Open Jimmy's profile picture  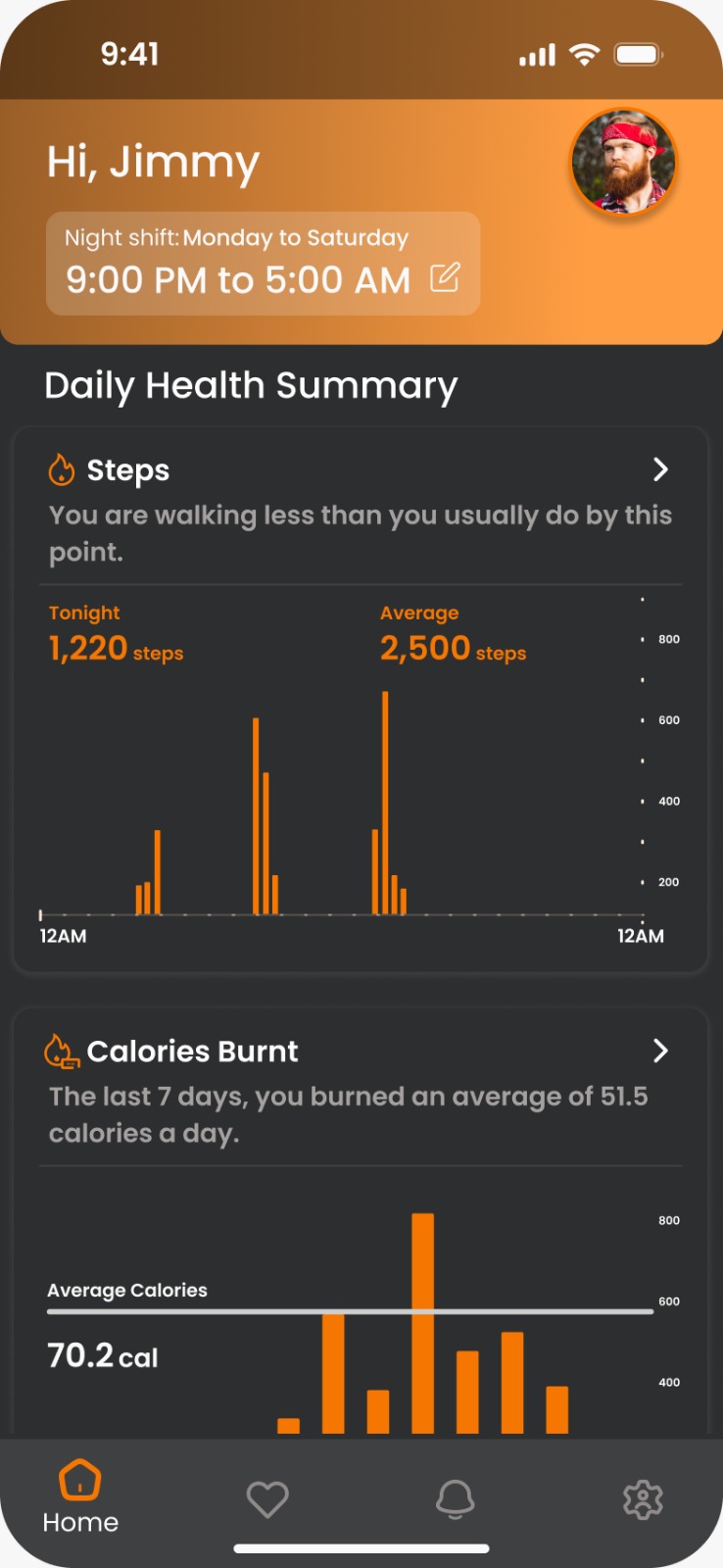(623, 162)
